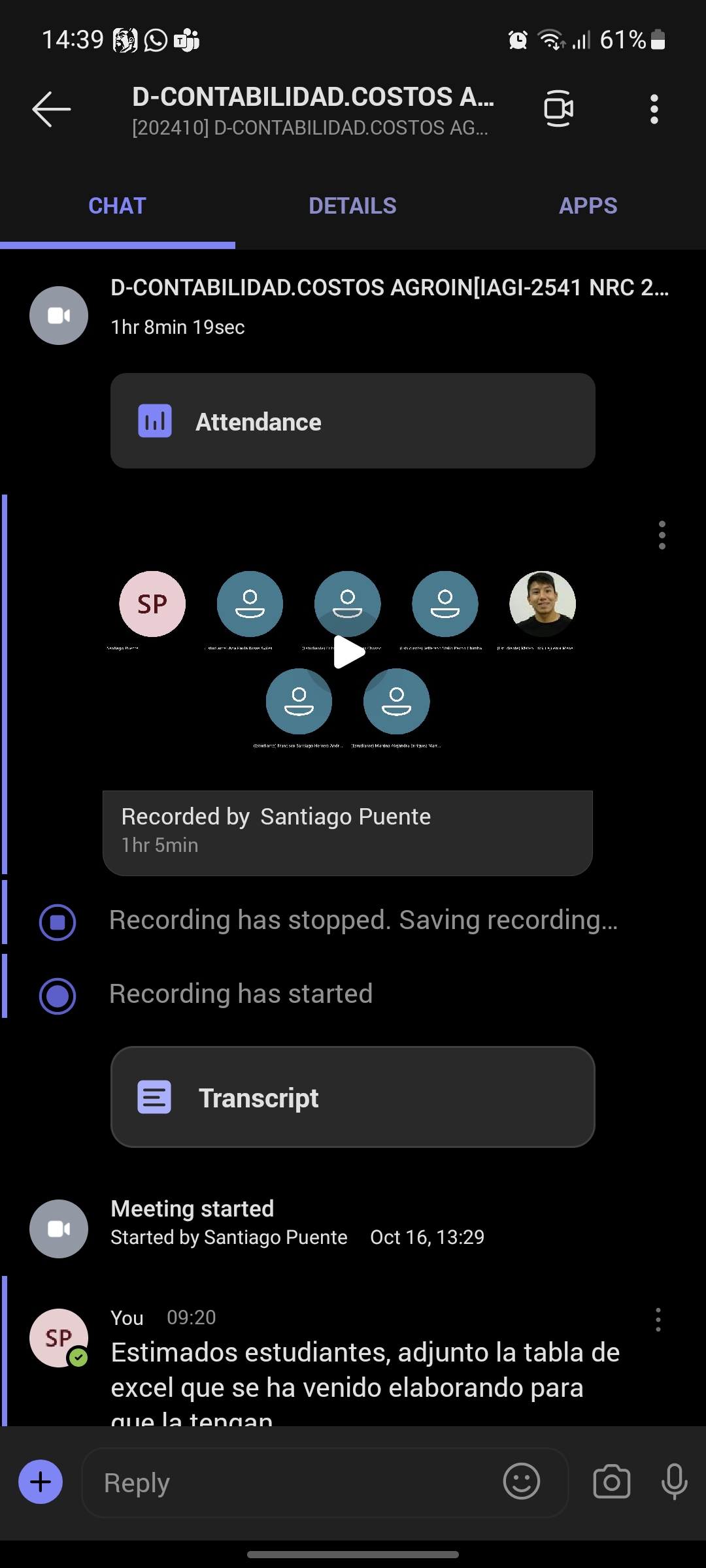The width and height of the screenshot is (706, 1568).
Task: Open options for the 09:20 message
Action: tap(658, 1320)
